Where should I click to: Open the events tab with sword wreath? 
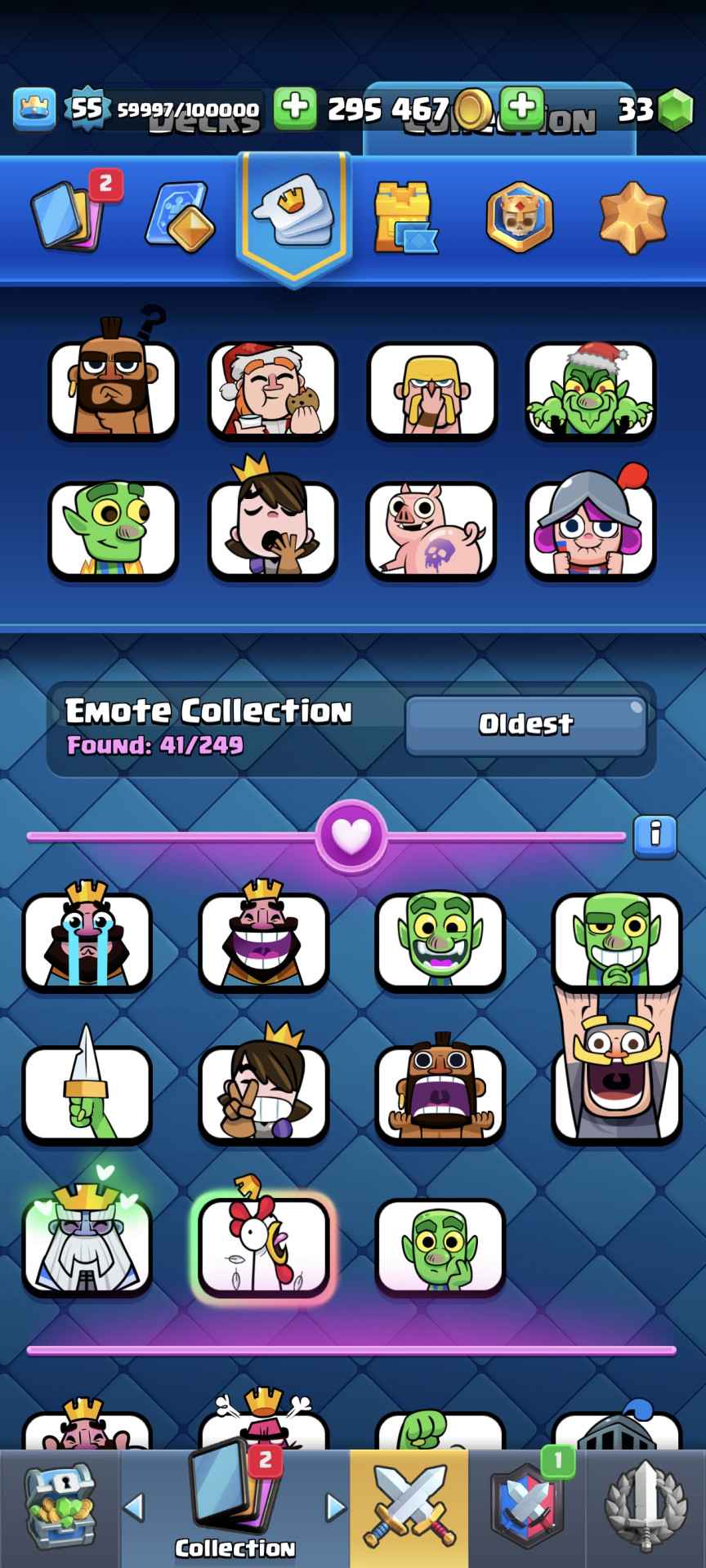pos(645,1507)
